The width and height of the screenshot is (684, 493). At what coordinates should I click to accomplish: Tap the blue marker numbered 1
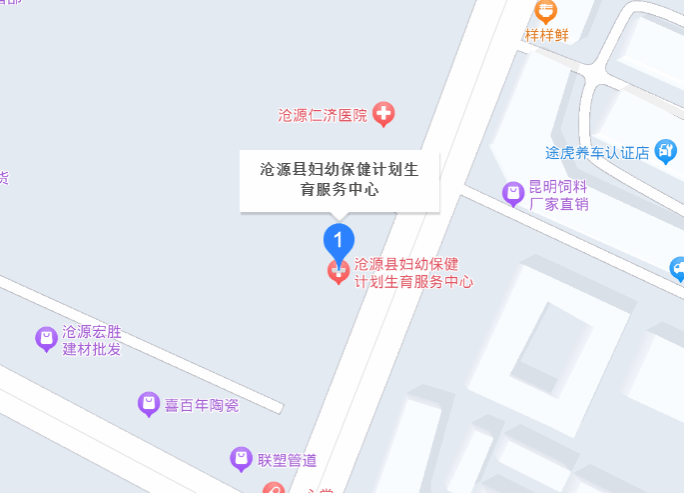click(x=338, y=241)
